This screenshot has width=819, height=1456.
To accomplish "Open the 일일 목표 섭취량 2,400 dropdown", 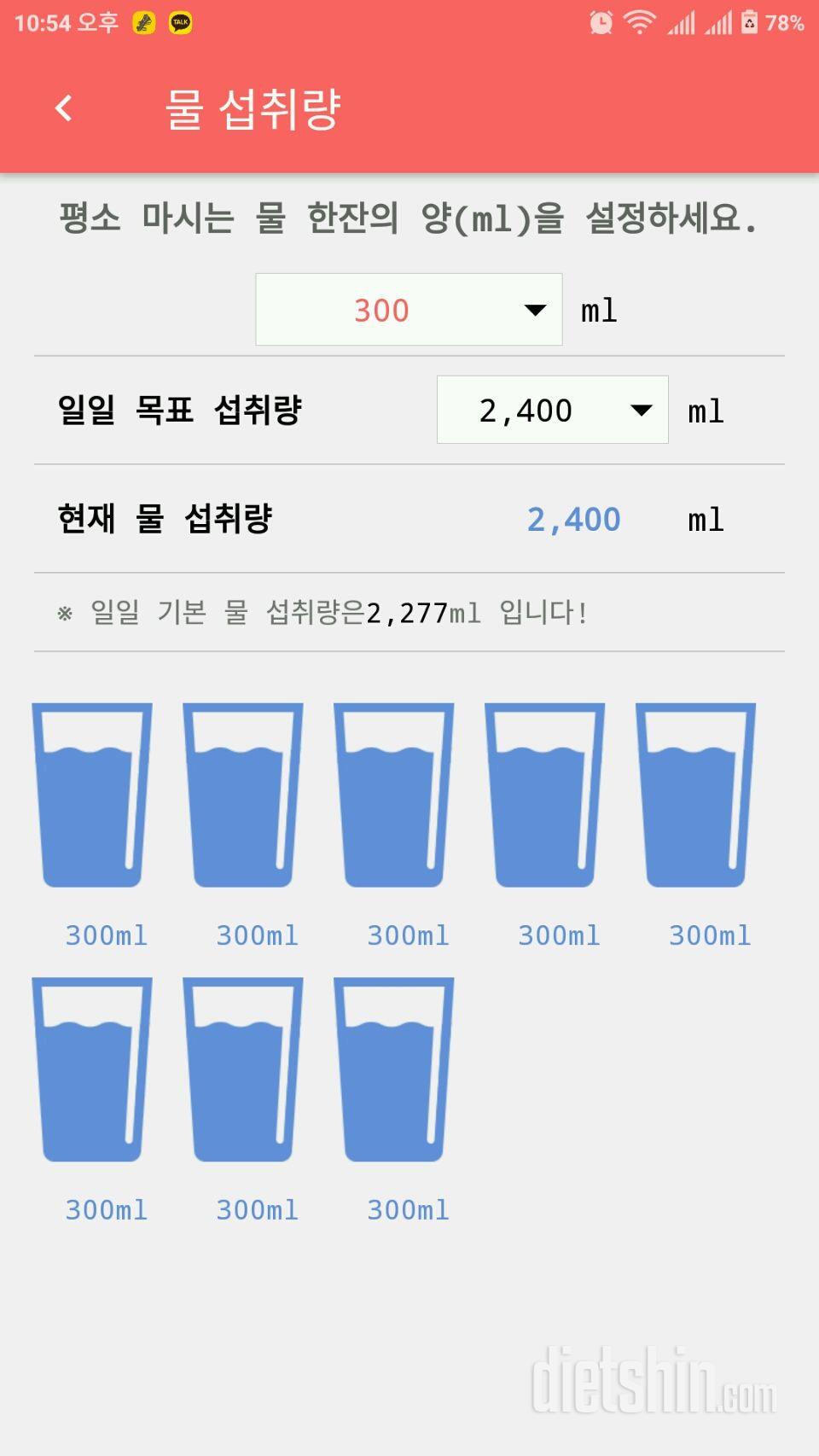I will [552, 410].
